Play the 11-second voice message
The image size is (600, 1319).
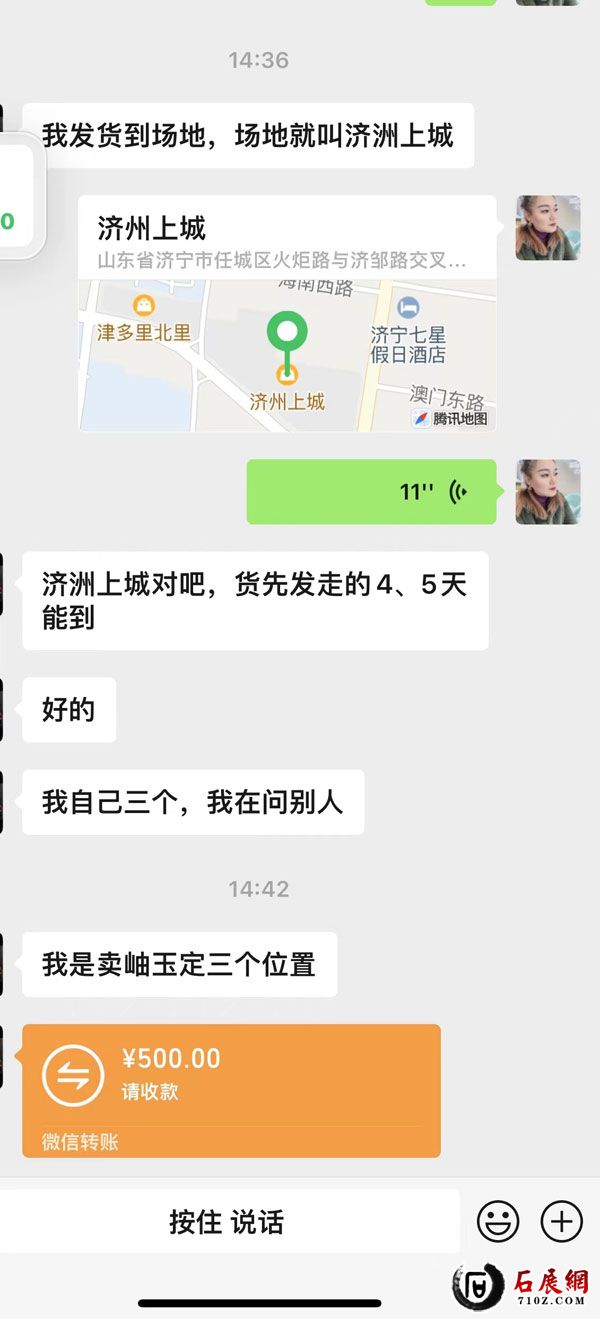coord(371,491)
